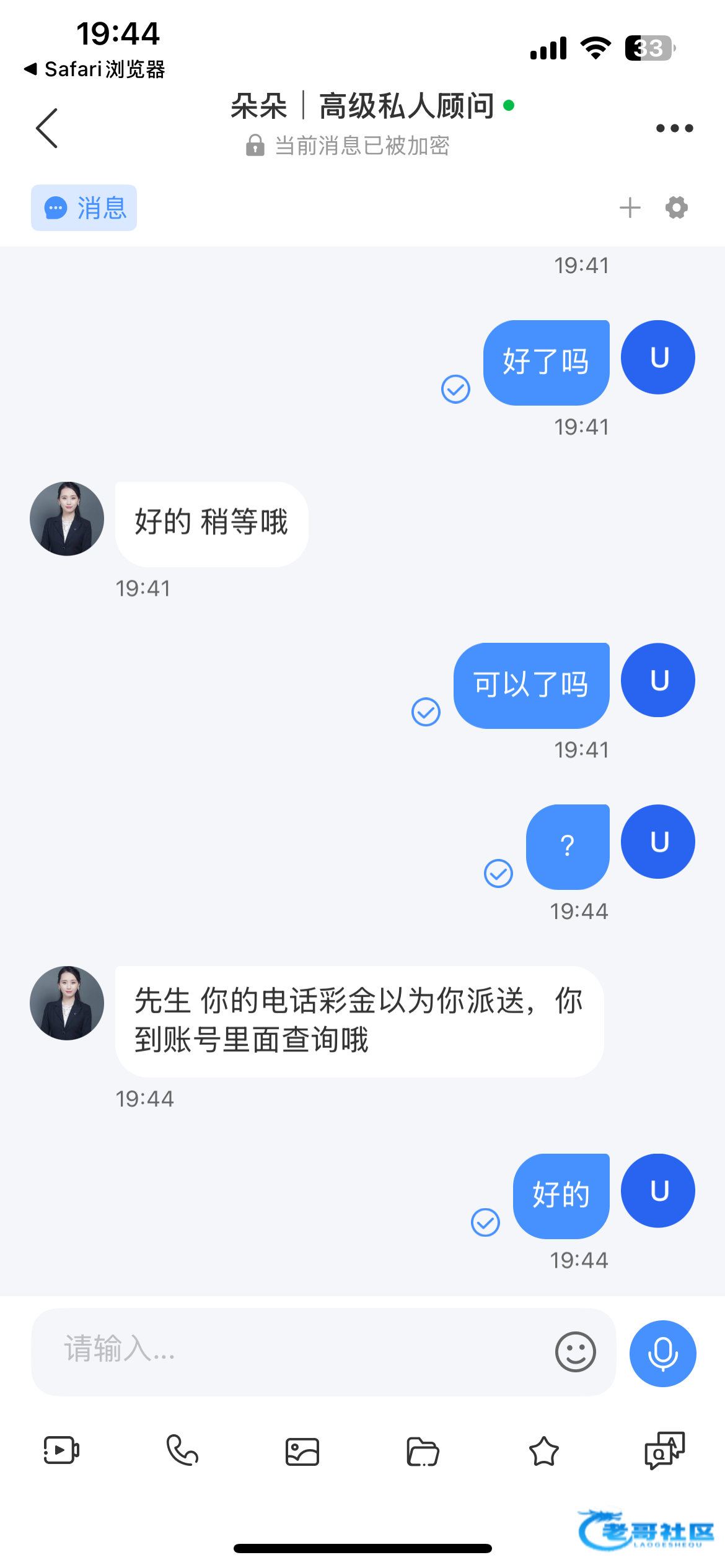Return to Safari浏览器
The image size is (725, 1568).
[94, 69]
